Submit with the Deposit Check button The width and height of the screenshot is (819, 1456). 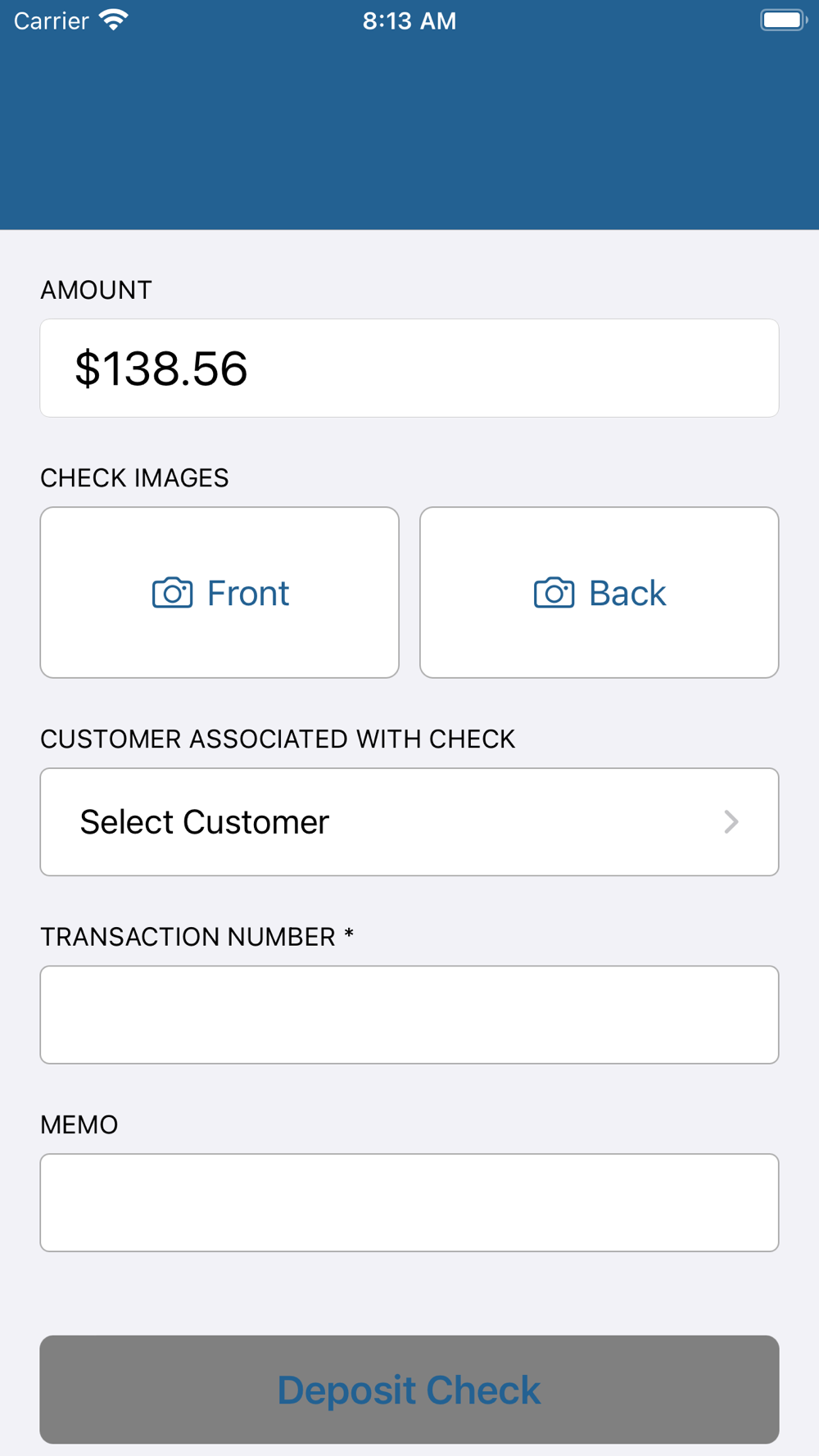pos(409,1390)
